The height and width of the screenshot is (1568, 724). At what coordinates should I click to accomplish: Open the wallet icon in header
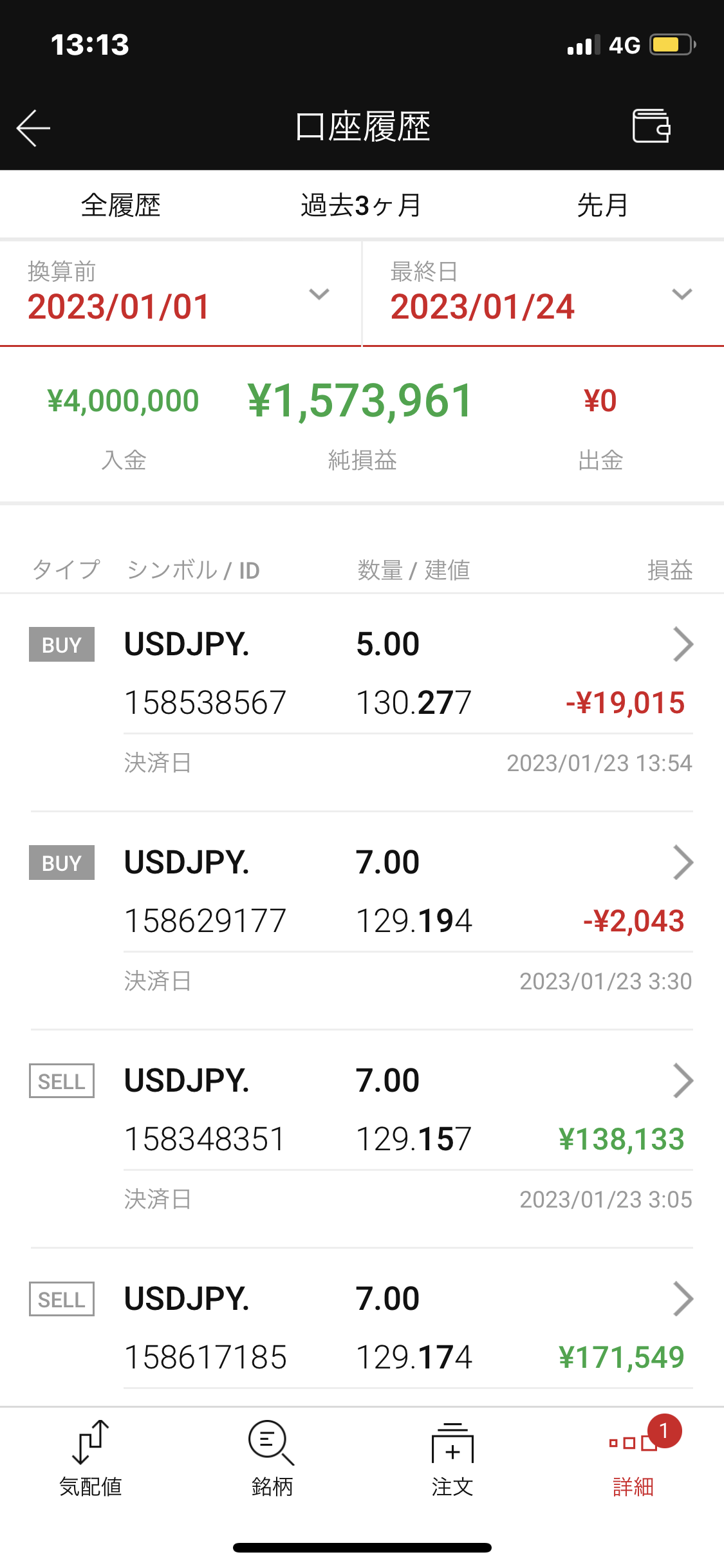[651, 126]
